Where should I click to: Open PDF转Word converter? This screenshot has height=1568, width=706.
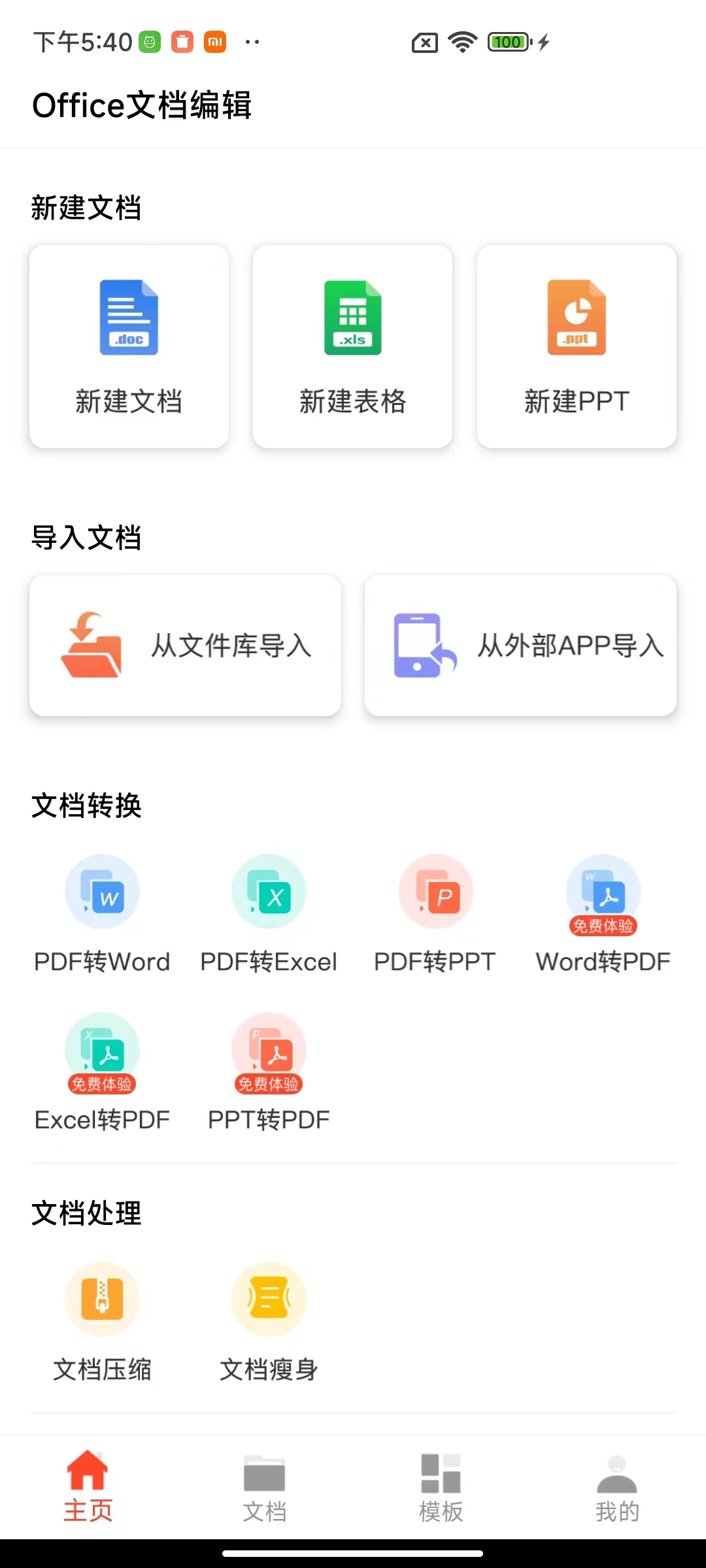[102, 915]
